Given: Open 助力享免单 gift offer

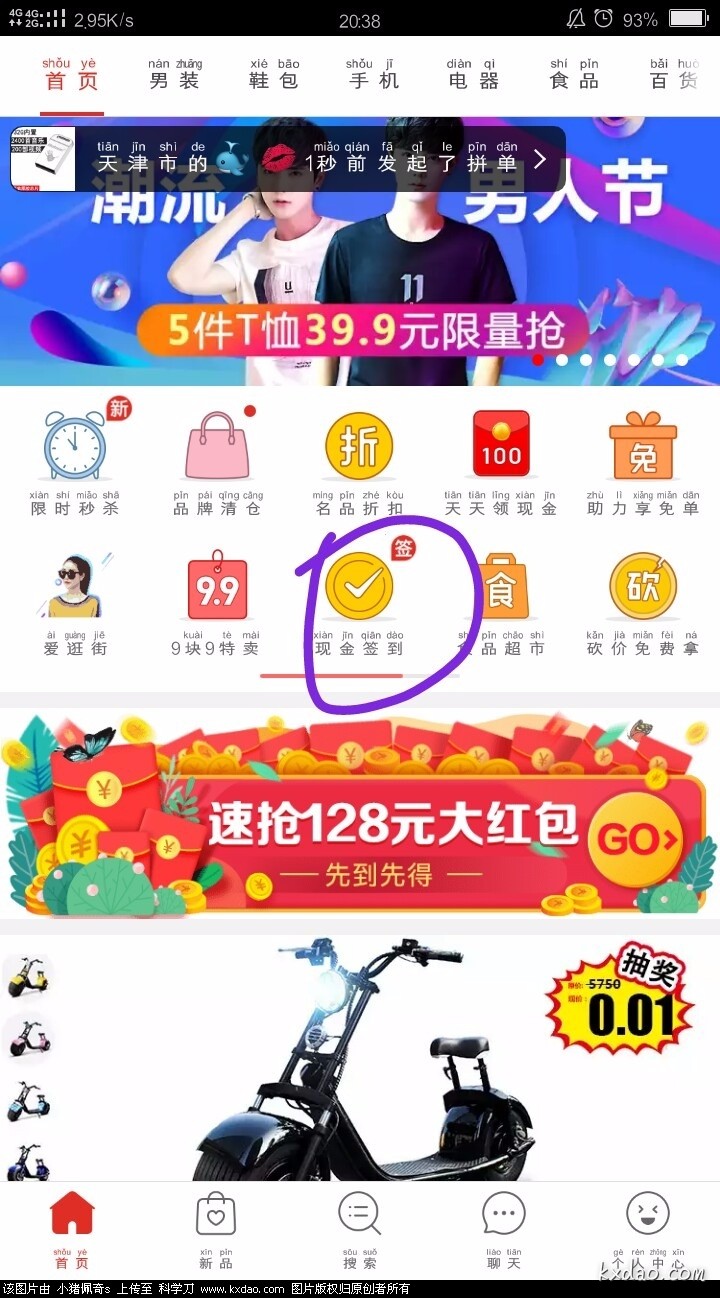Looking at the screenshot, I should click(643, 460).
